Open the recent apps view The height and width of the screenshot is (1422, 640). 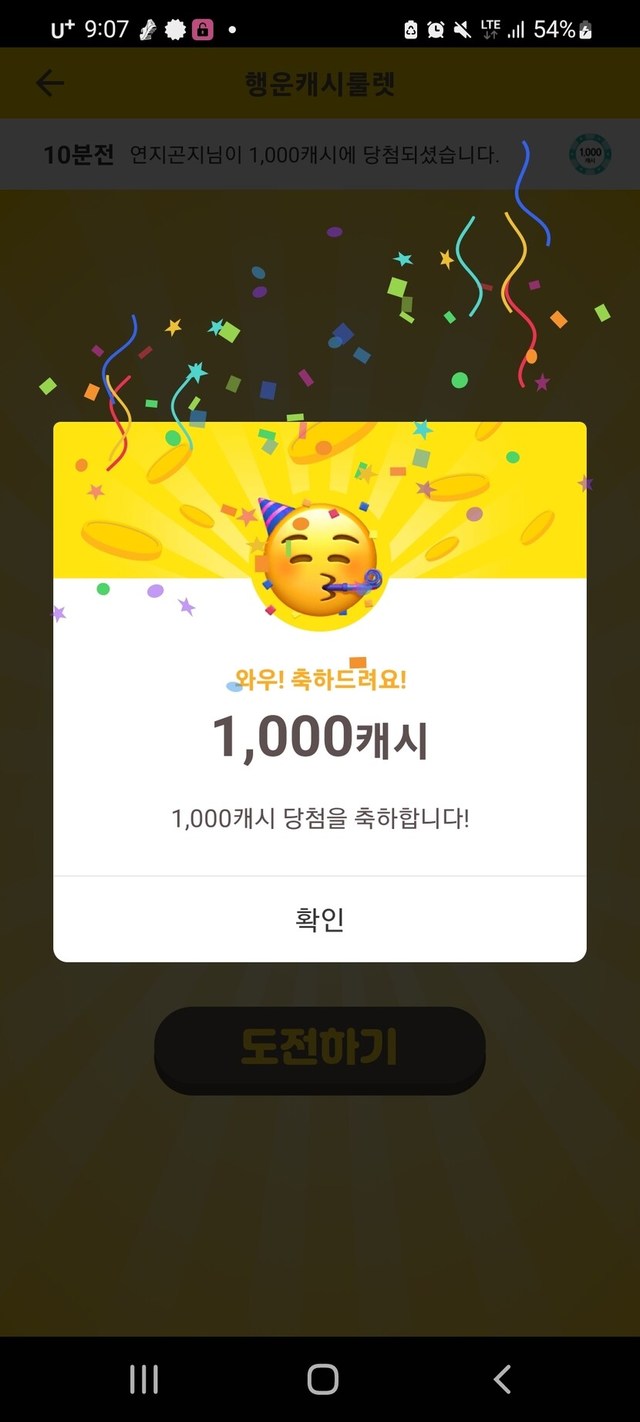(144, 1379)
